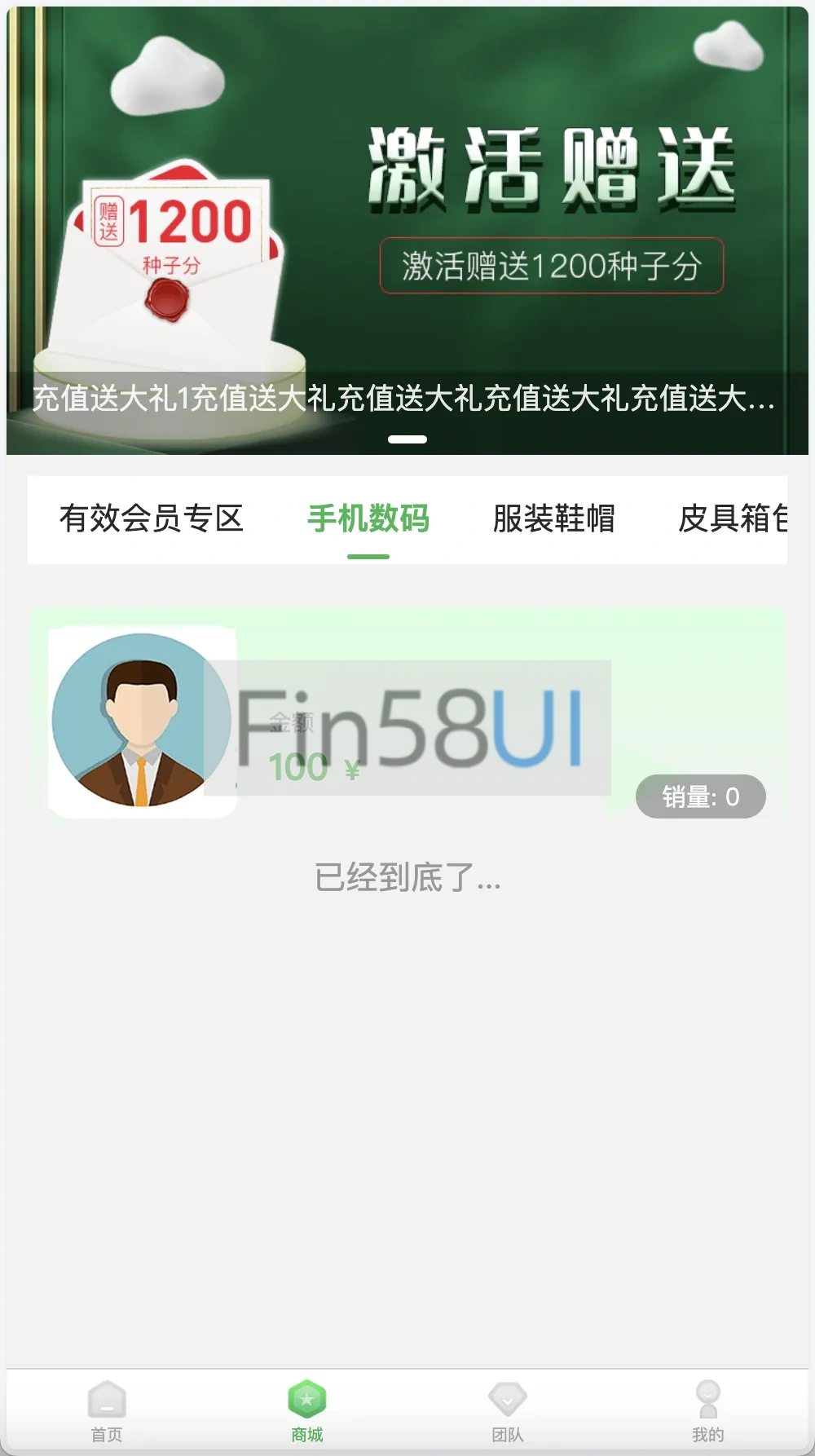Switch to the 有效会员专区 category tab
This screenshot has height=1456, width=815.
153,519
